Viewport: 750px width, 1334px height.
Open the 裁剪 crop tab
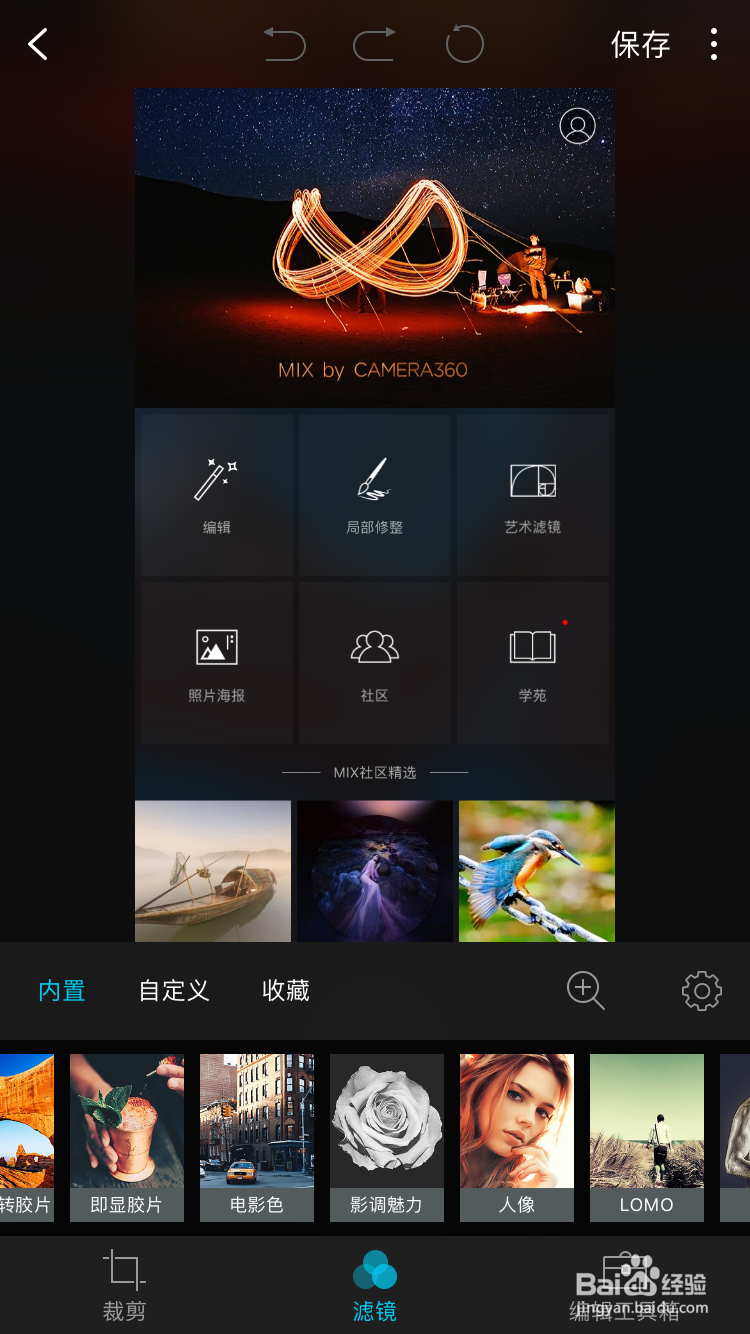click(124, 1285)
